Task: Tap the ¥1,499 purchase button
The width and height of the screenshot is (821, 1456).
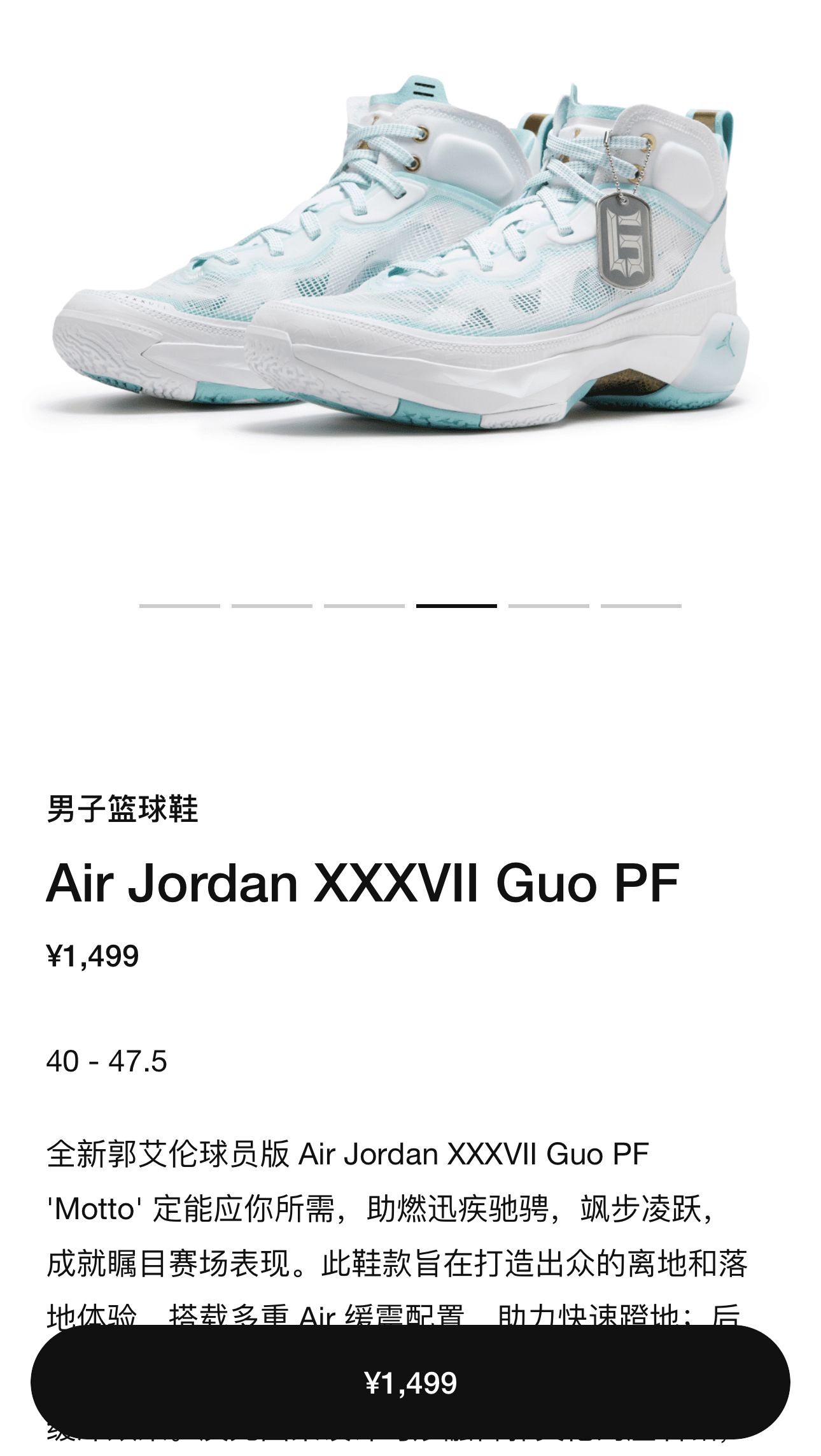Action: (410, 1383)
